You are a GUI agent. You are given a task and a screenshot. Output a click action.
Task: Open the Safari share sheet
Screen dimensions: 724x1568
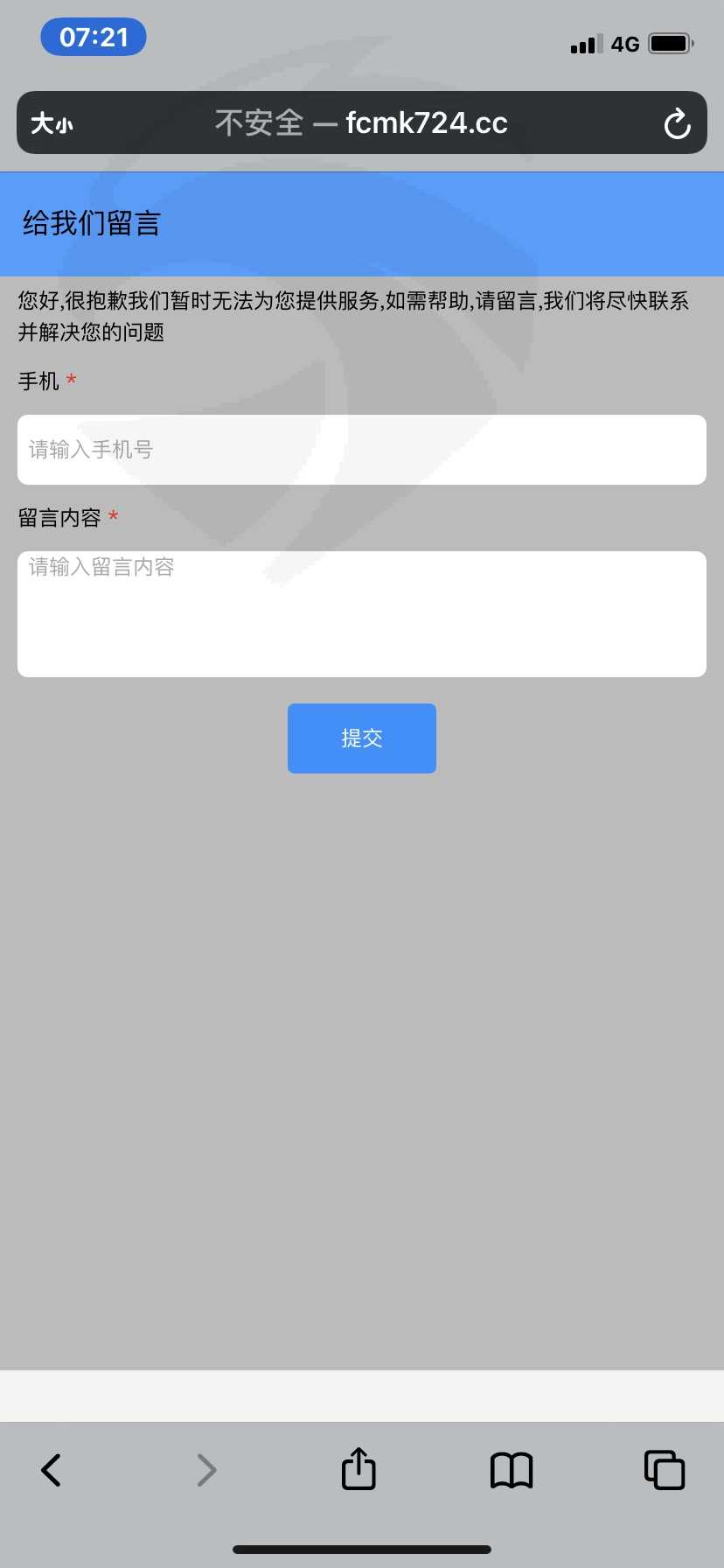click(x=359, y=1468)
